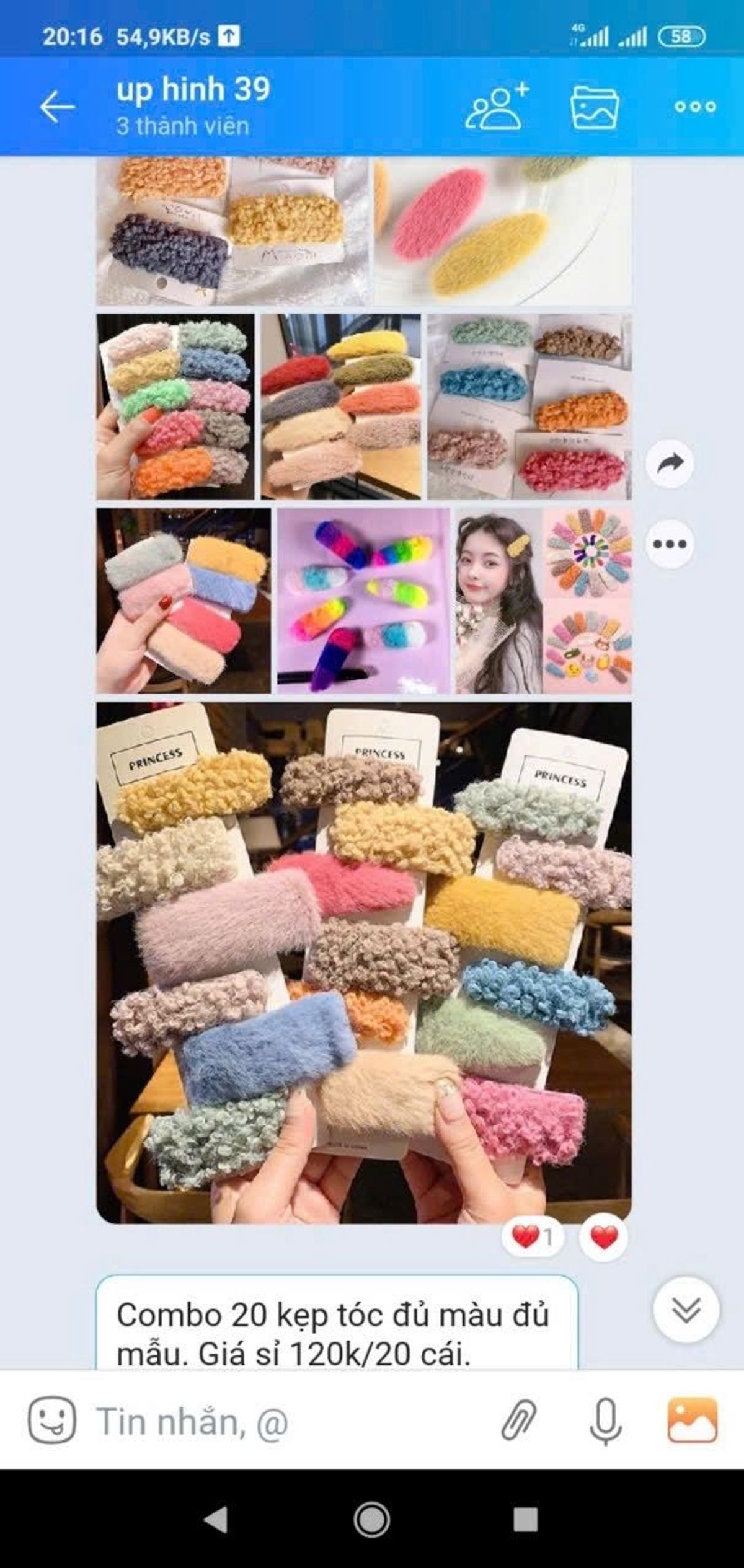744x1568 pixels.
Task: Go back from the up hinh 39 chat
Action: pyautogui.click(x=58, y=107)
